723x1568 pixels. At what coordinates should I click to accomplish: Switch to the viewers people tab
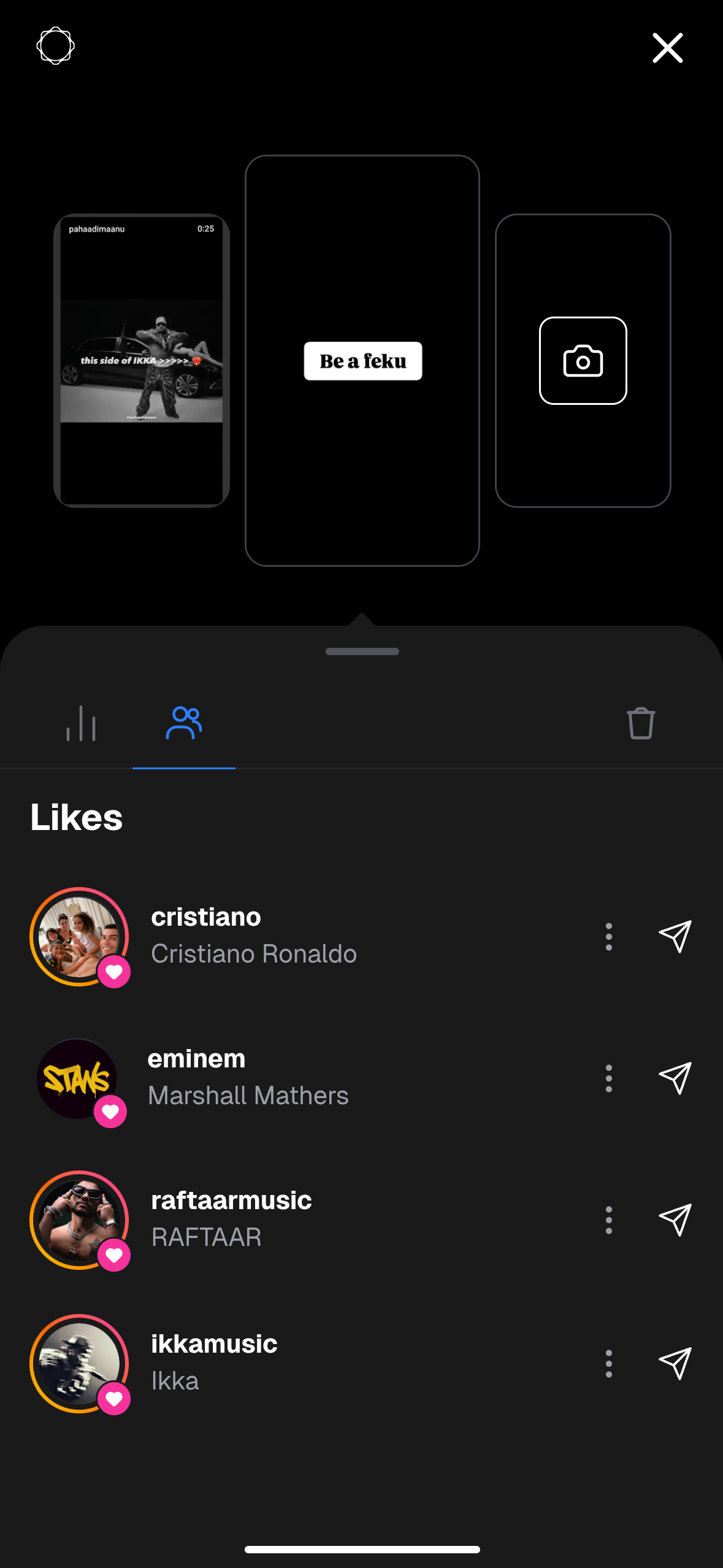pyautogui.click(x=184, y=724)
